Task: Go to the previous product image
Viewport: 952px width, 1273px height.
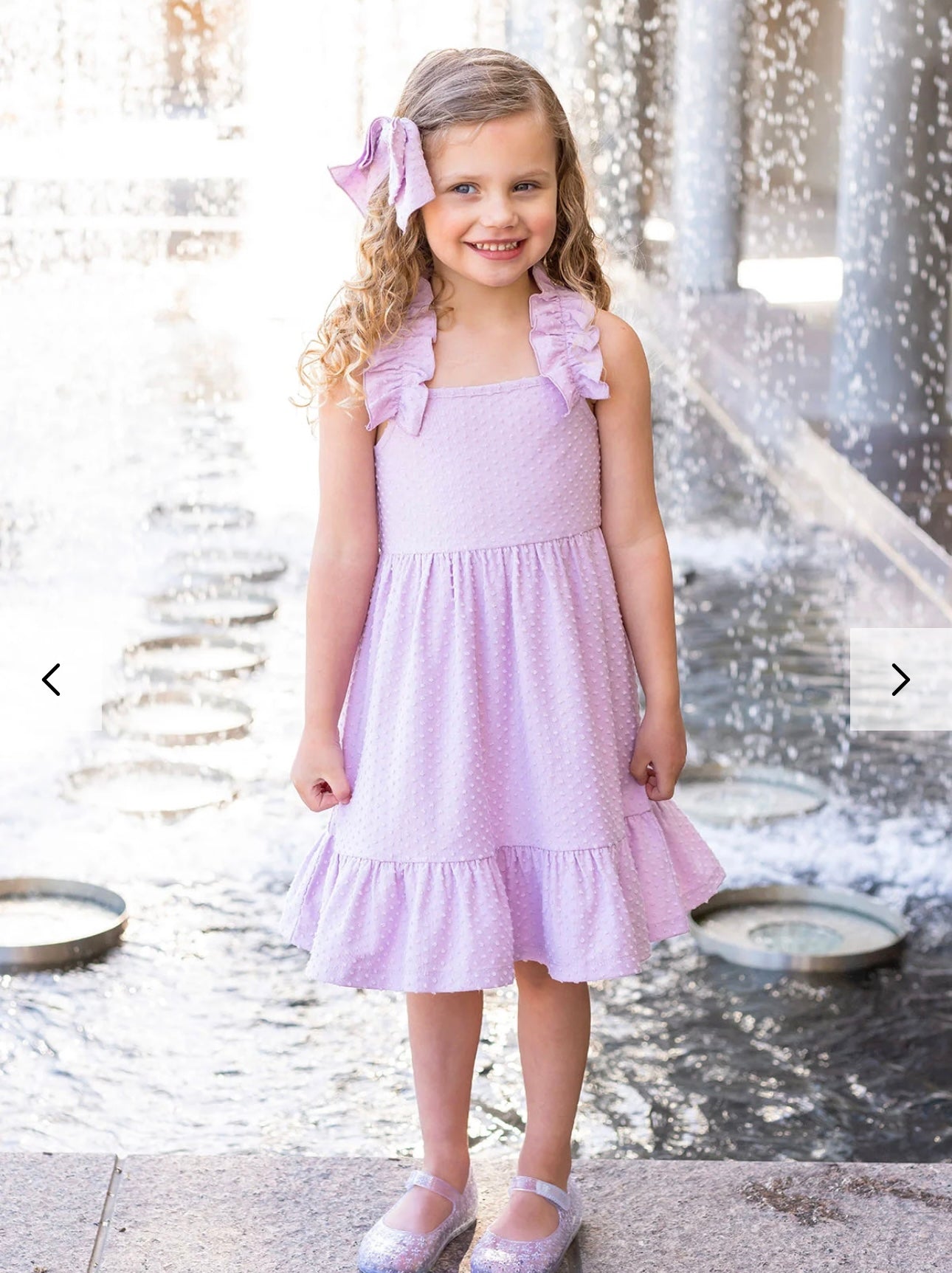Action: click(x=51, y=680)
